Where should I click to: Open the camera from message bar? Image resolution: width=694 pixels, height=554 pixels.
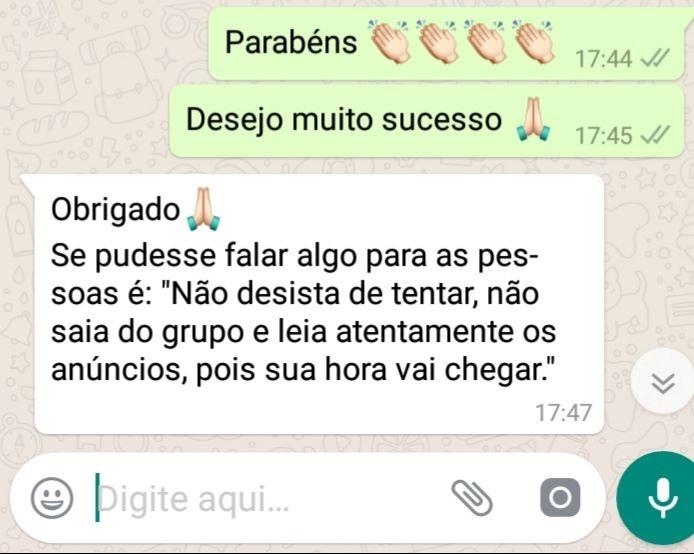tap(560, 497)
